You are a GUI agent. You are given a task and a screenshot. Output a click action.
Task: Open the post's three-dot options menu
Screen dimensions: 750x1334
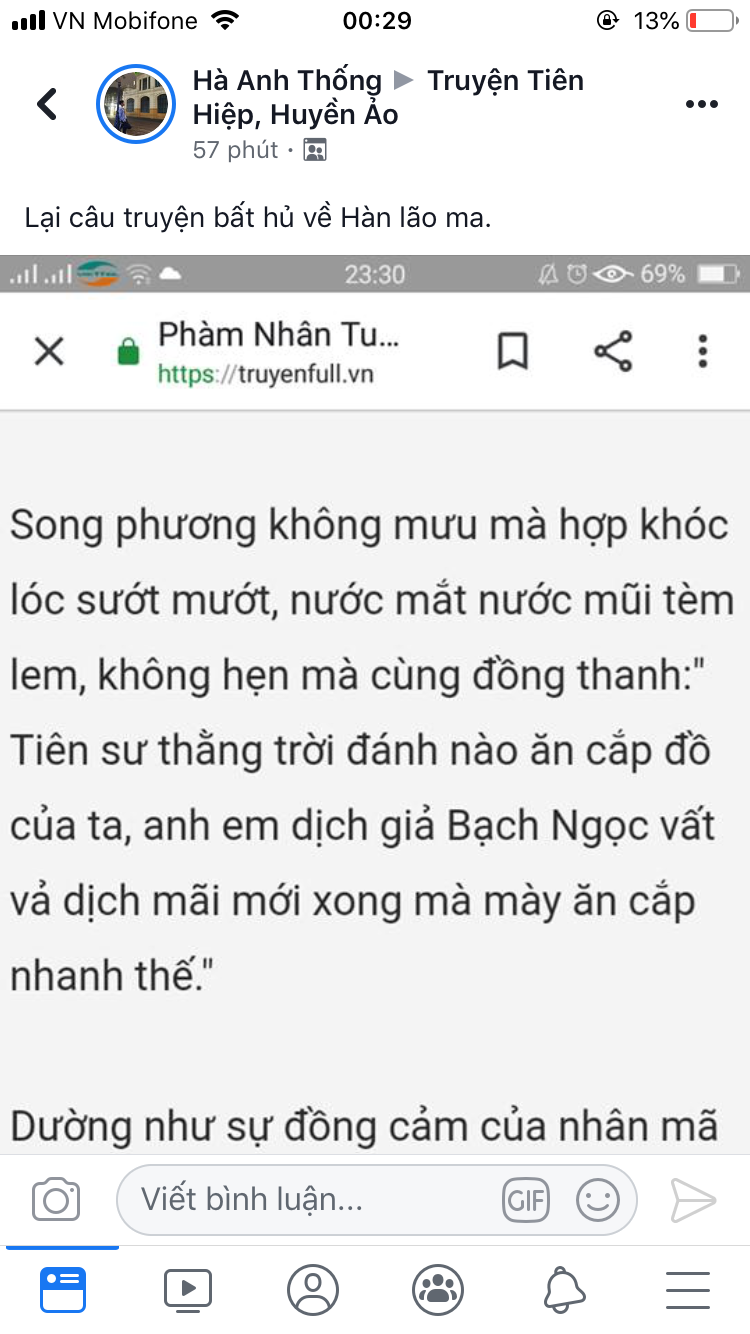pos(701,104)
